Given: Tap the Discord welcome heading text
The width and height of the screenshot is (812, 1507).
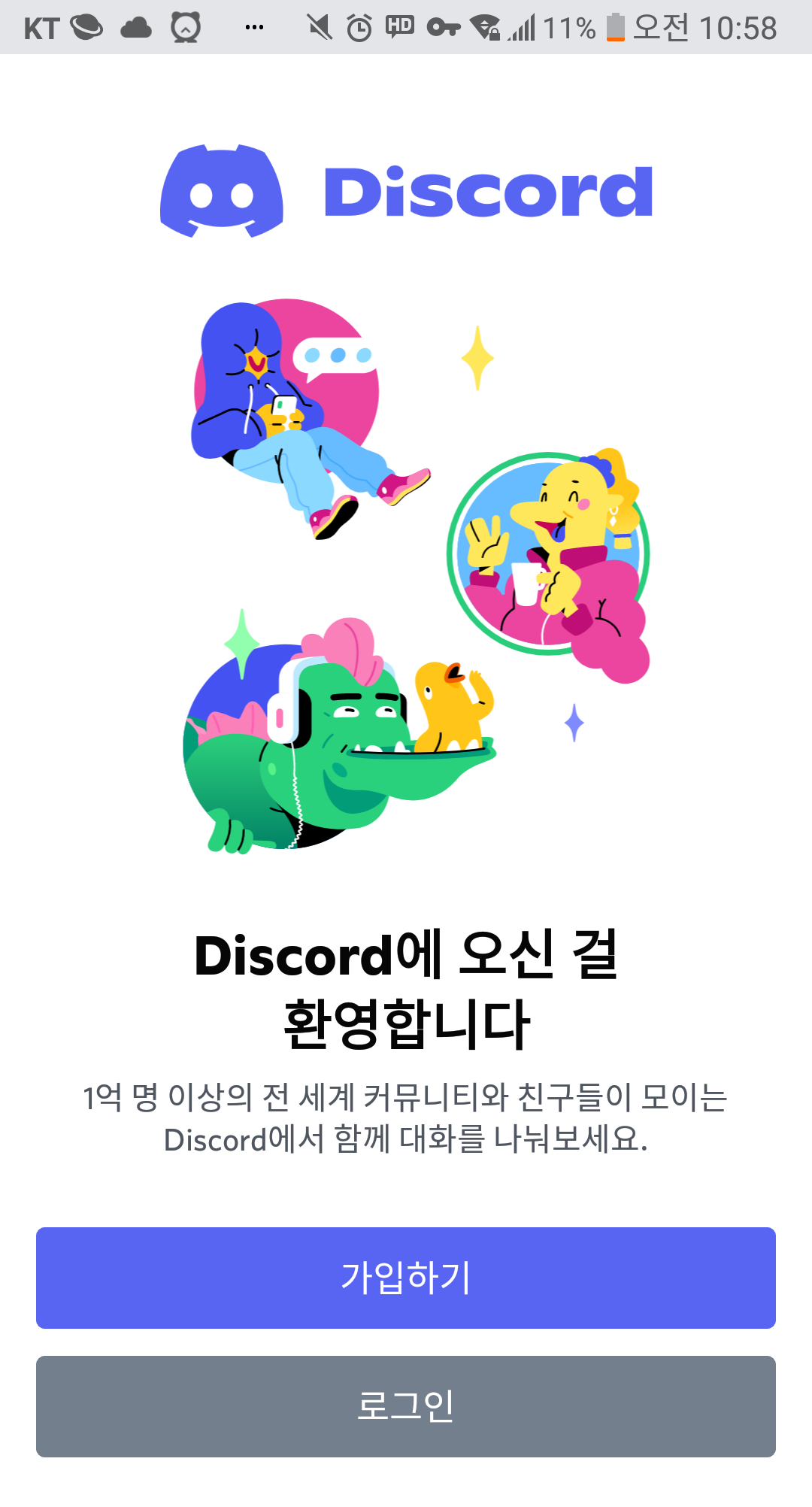Looking at the screenshot, I should [406, 989].
